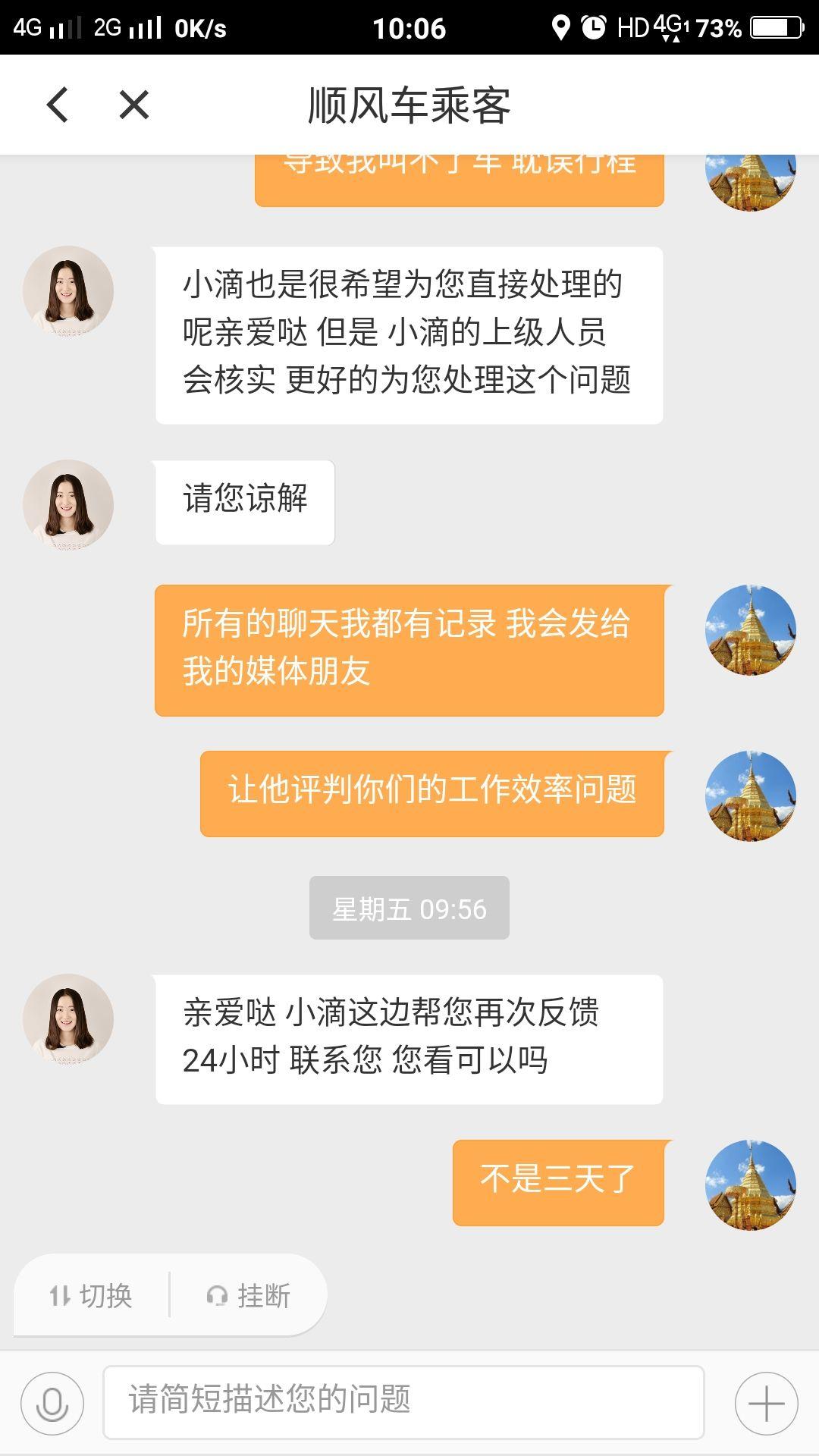Tap the microphone voice input icon
Screen dimensions: 819x1456
52,1403
